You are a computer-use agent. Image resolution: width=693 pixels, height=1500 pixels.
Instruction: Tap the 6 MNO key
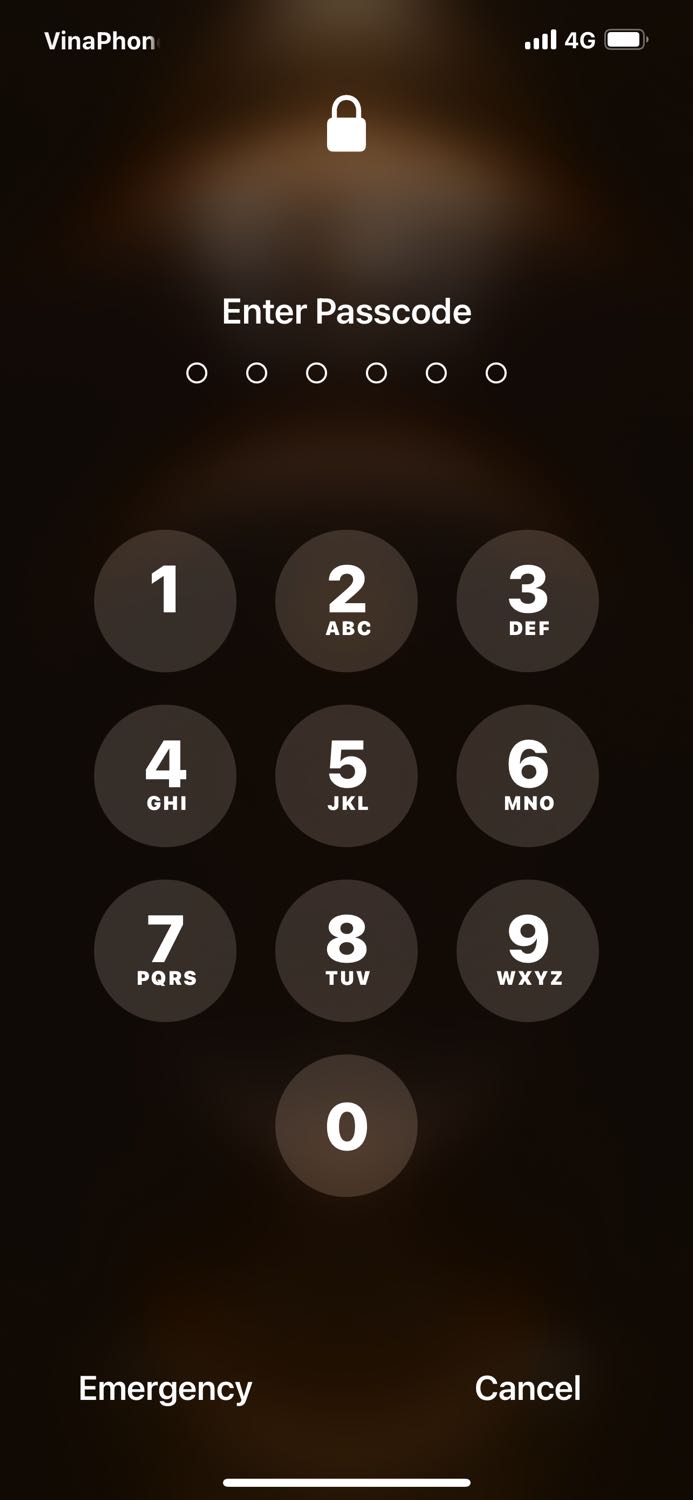point(527,776)
